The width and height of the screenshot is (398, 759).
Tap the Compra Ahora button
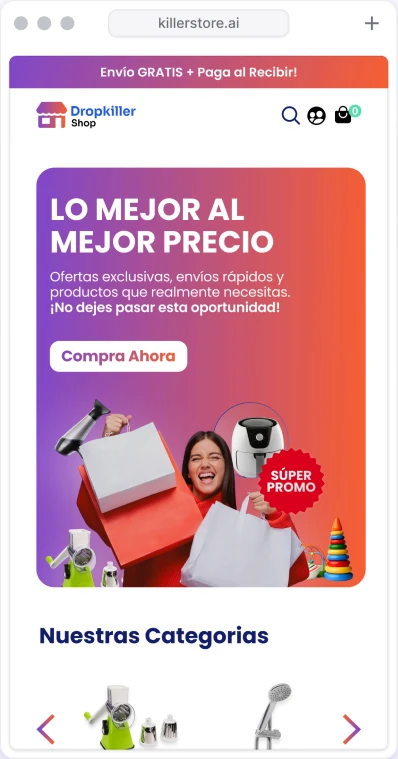[118, 356]
